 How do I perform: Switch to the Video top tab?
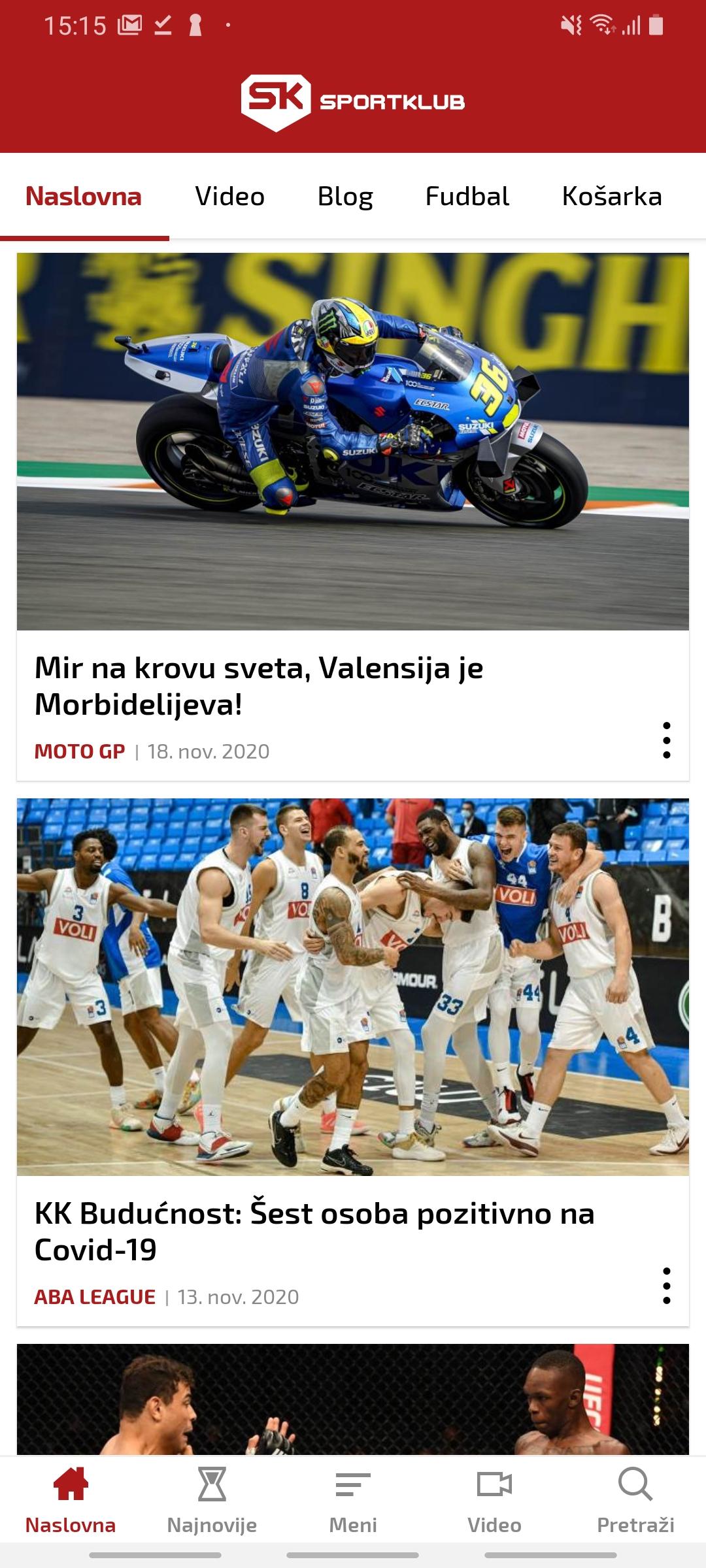point(229,197)
